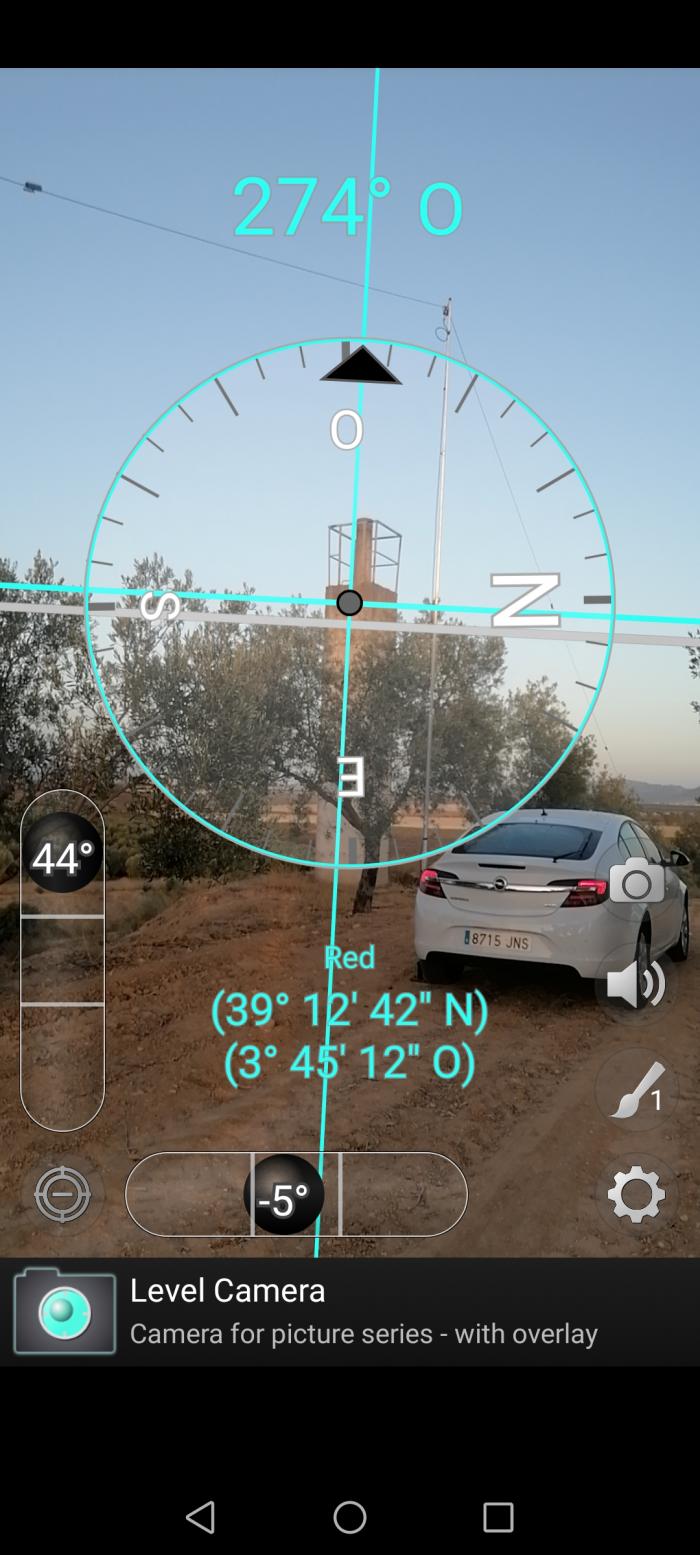Viewport: 700px width, 1555px height.
Task: Go back using the system back button
Action: tap(200, 1517)
